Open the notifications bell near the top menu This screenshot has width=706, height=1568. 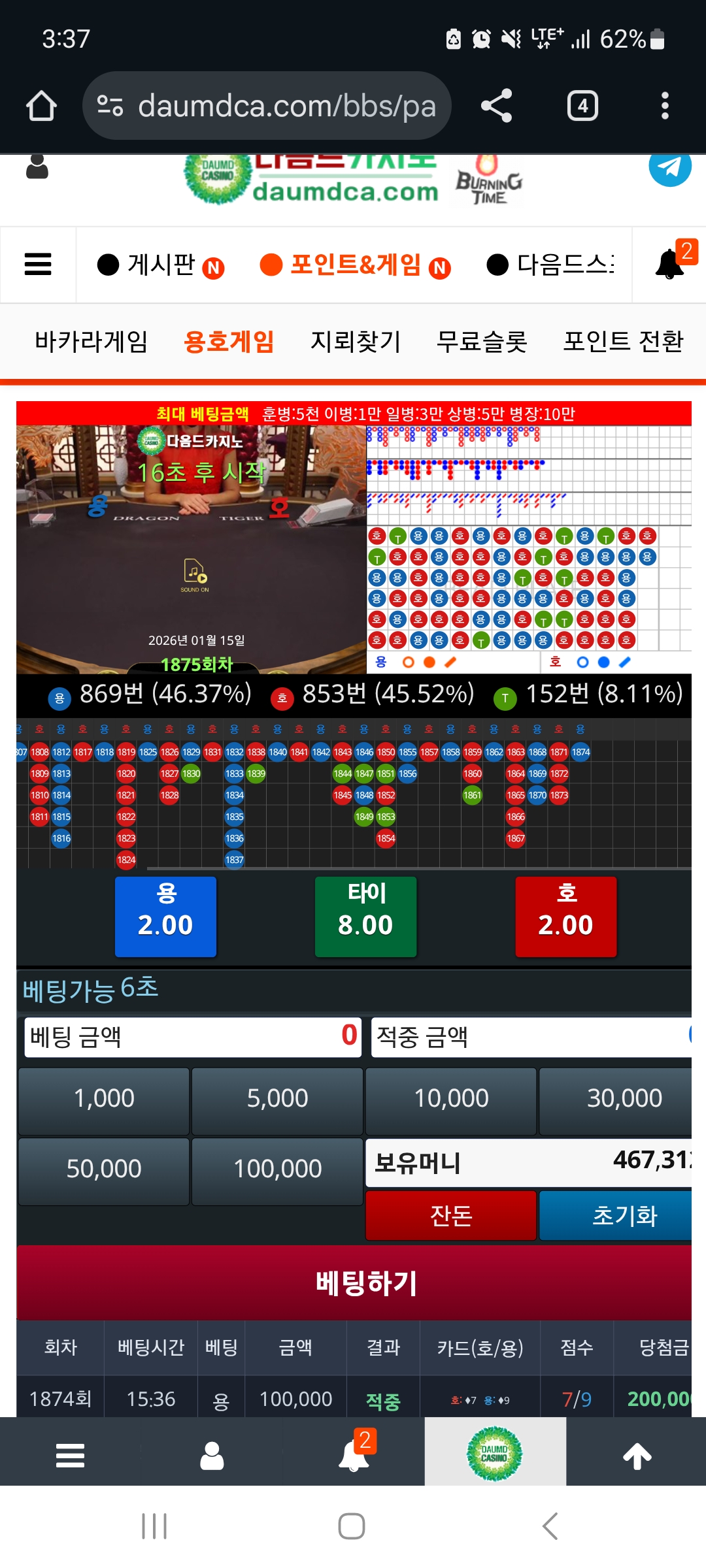tap(670, 264)
